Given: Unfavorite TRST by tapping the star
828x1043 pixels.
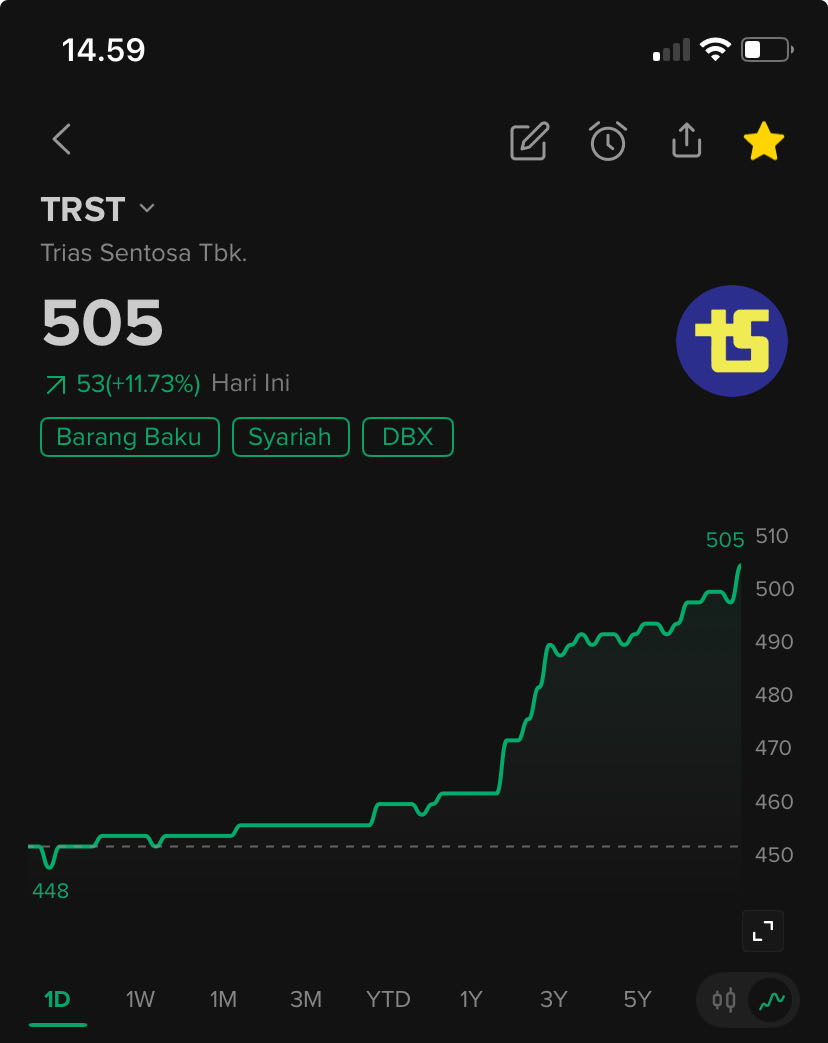Looking at the screenshot, I should [764, 141].
